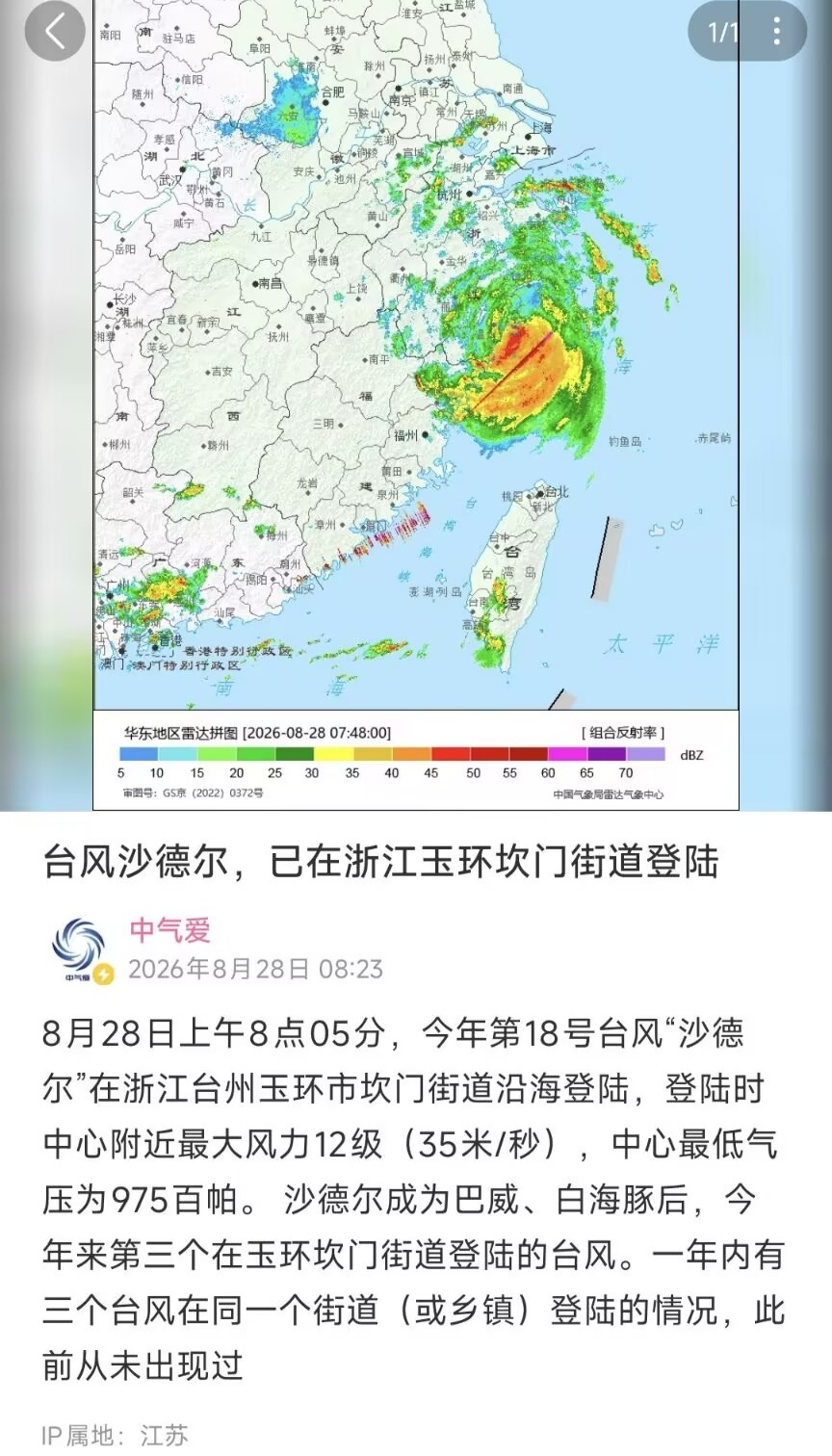832x1456 pixels.
Task: Open the radar map image fullscreen
Action: 416,404
